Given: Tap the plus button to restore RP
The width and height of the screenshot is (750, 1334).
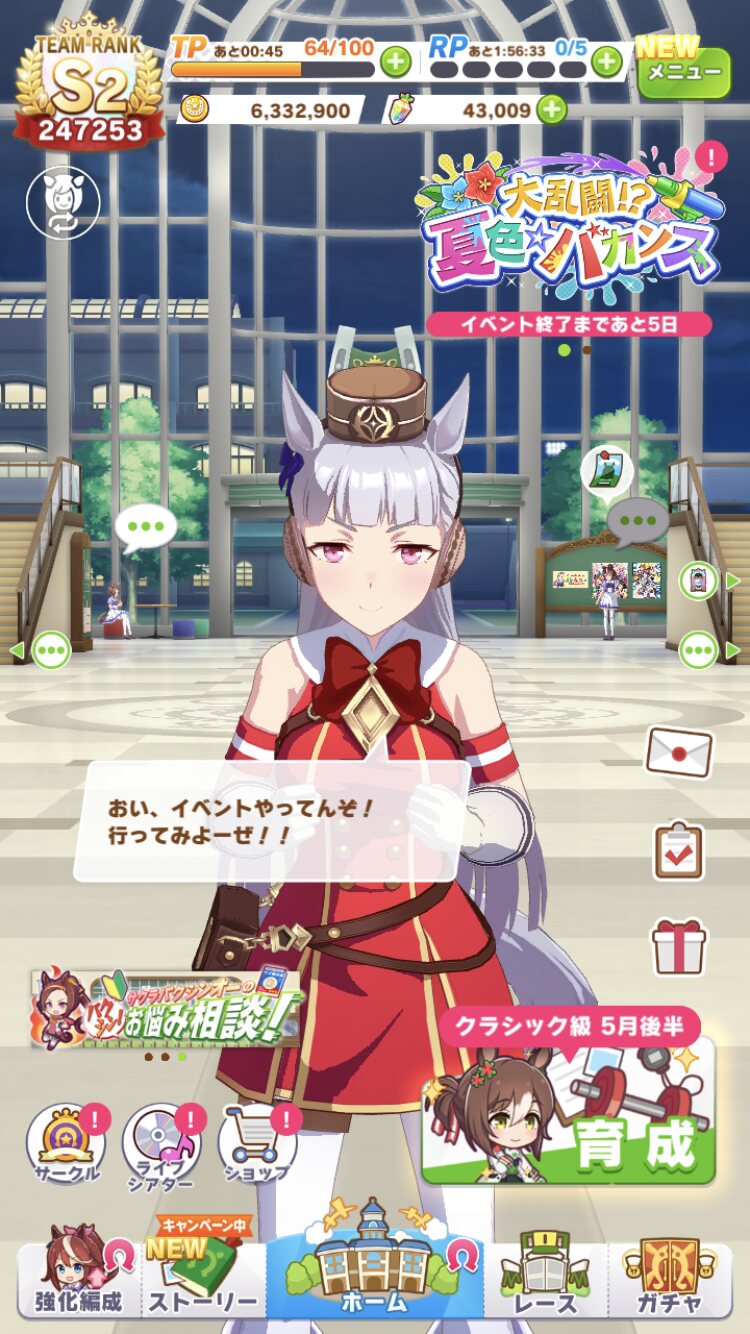Looking at the screenshot, I should pyautogui.click(x=606, y=62).
